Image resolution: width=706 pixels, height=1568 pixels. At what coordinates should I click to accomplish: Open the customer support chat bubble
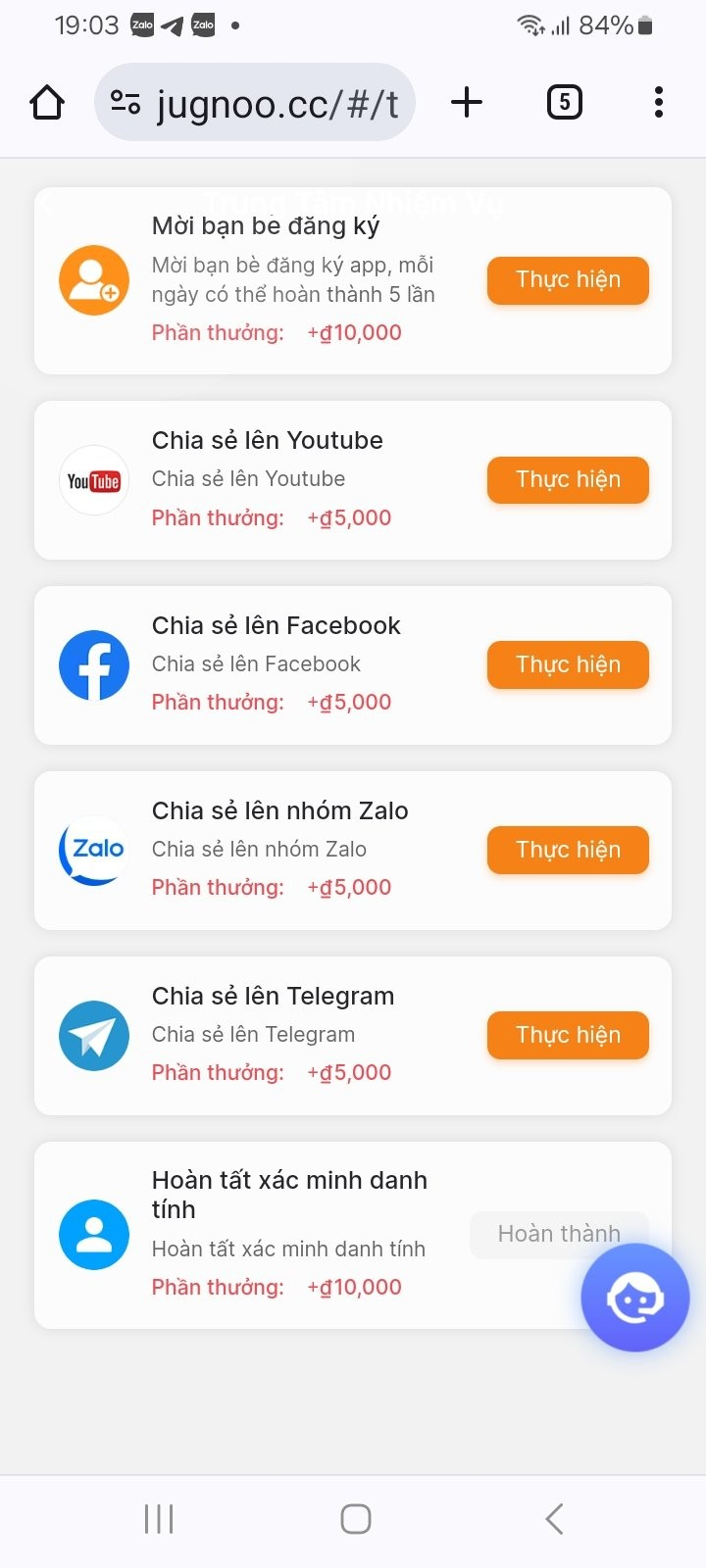pyautogui.click(x=634, y=1298)
